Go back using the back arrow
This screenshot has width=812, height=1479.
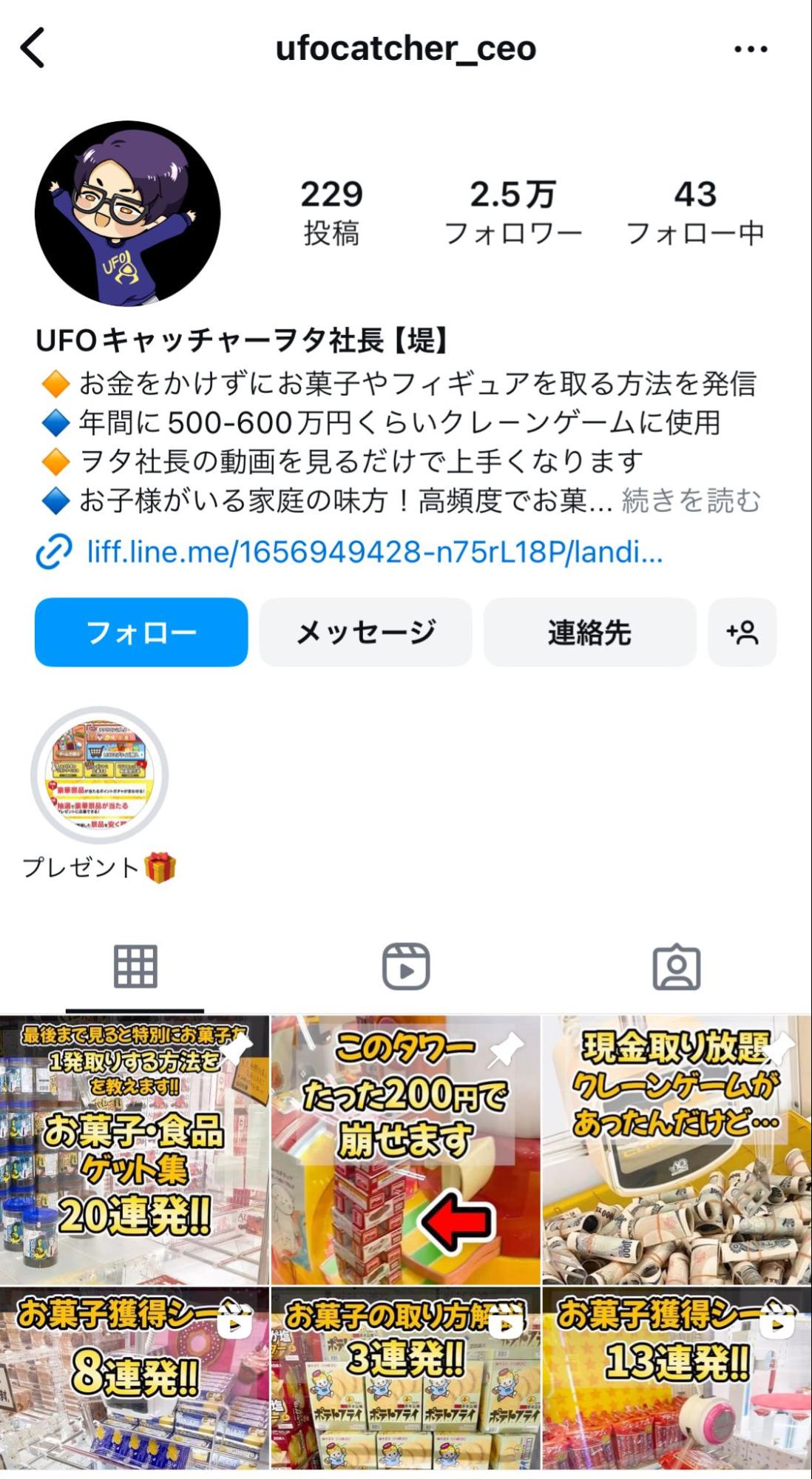pyautogui.click(x=33, y=49)
